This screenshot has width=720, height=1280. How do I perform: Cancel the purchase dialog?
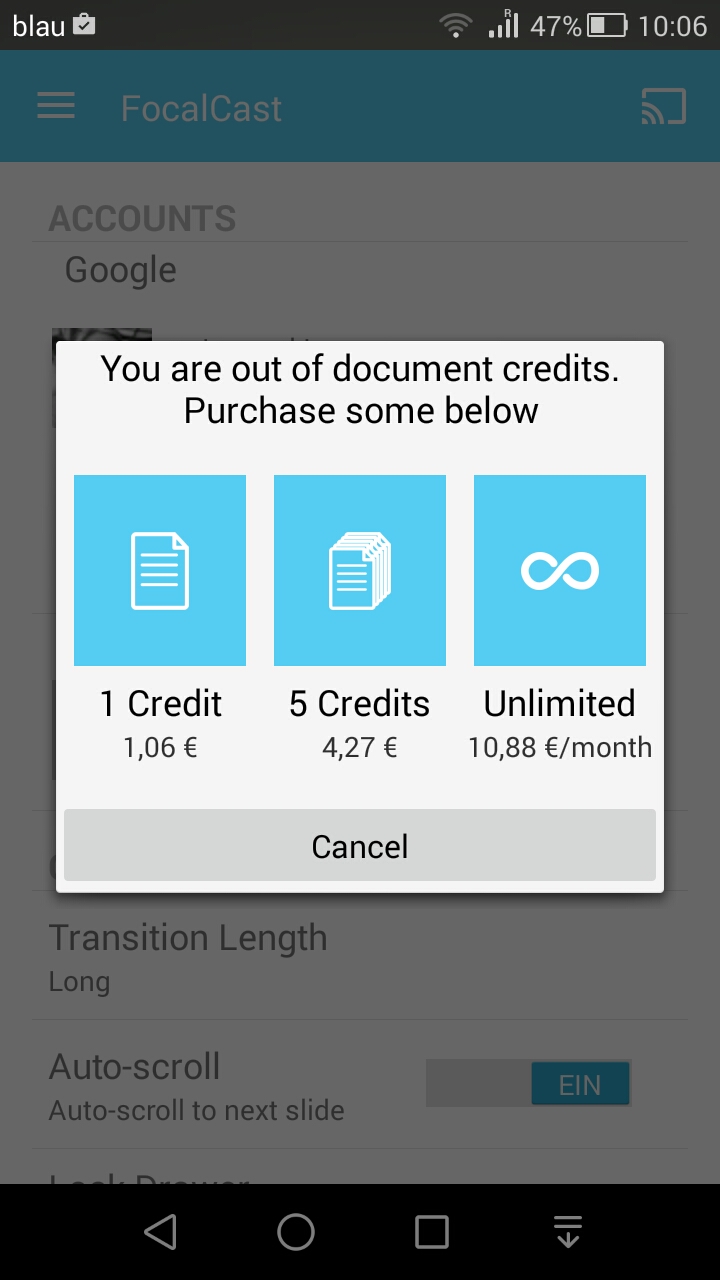[360, 846]
